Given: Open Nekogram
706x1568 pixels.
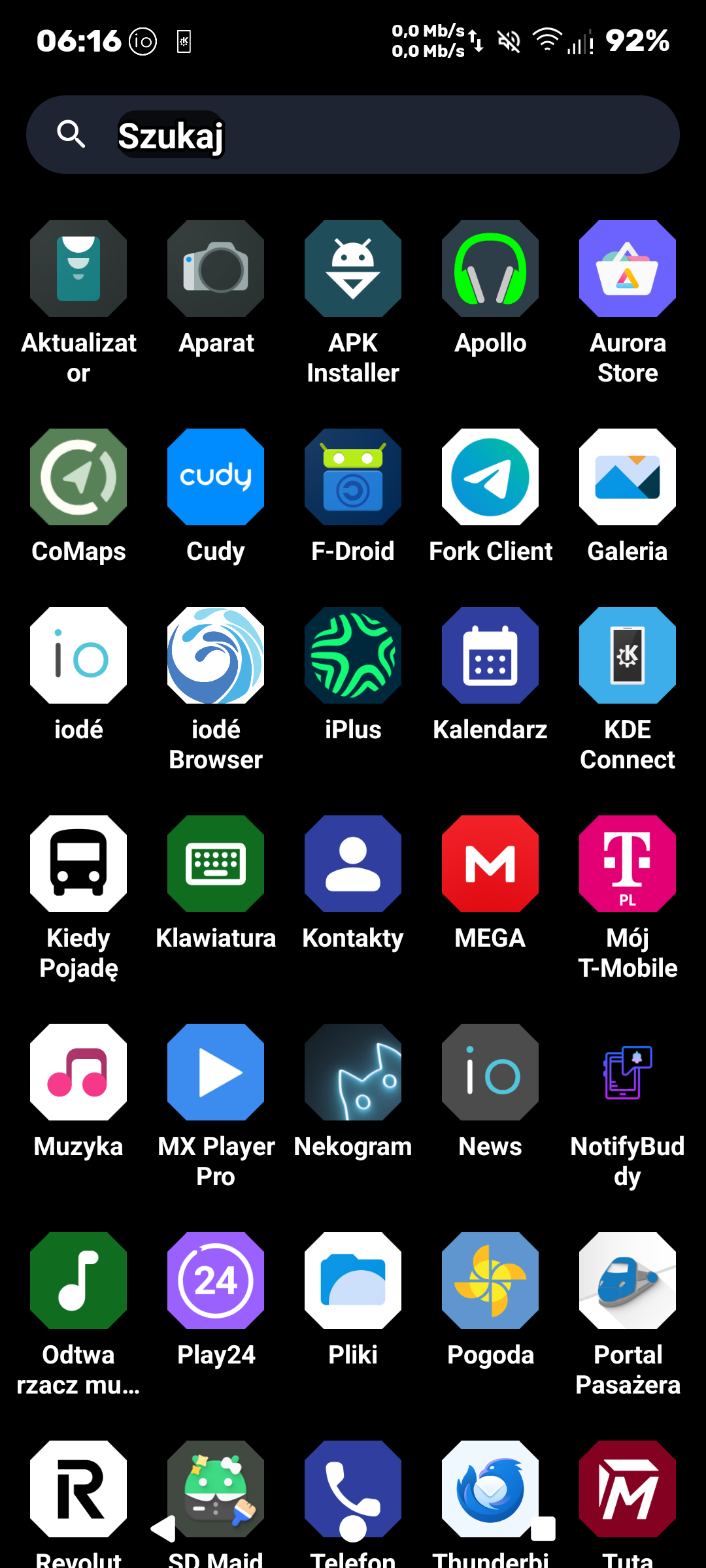Looking at the screenshot, I should tap(353, 1072).
